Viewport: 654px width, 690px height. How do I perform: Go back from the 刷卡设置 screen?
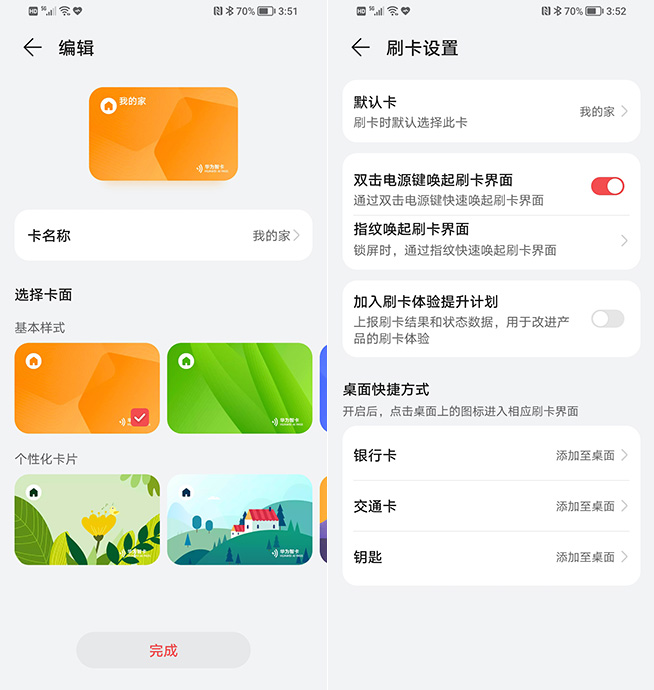(360, 48)
